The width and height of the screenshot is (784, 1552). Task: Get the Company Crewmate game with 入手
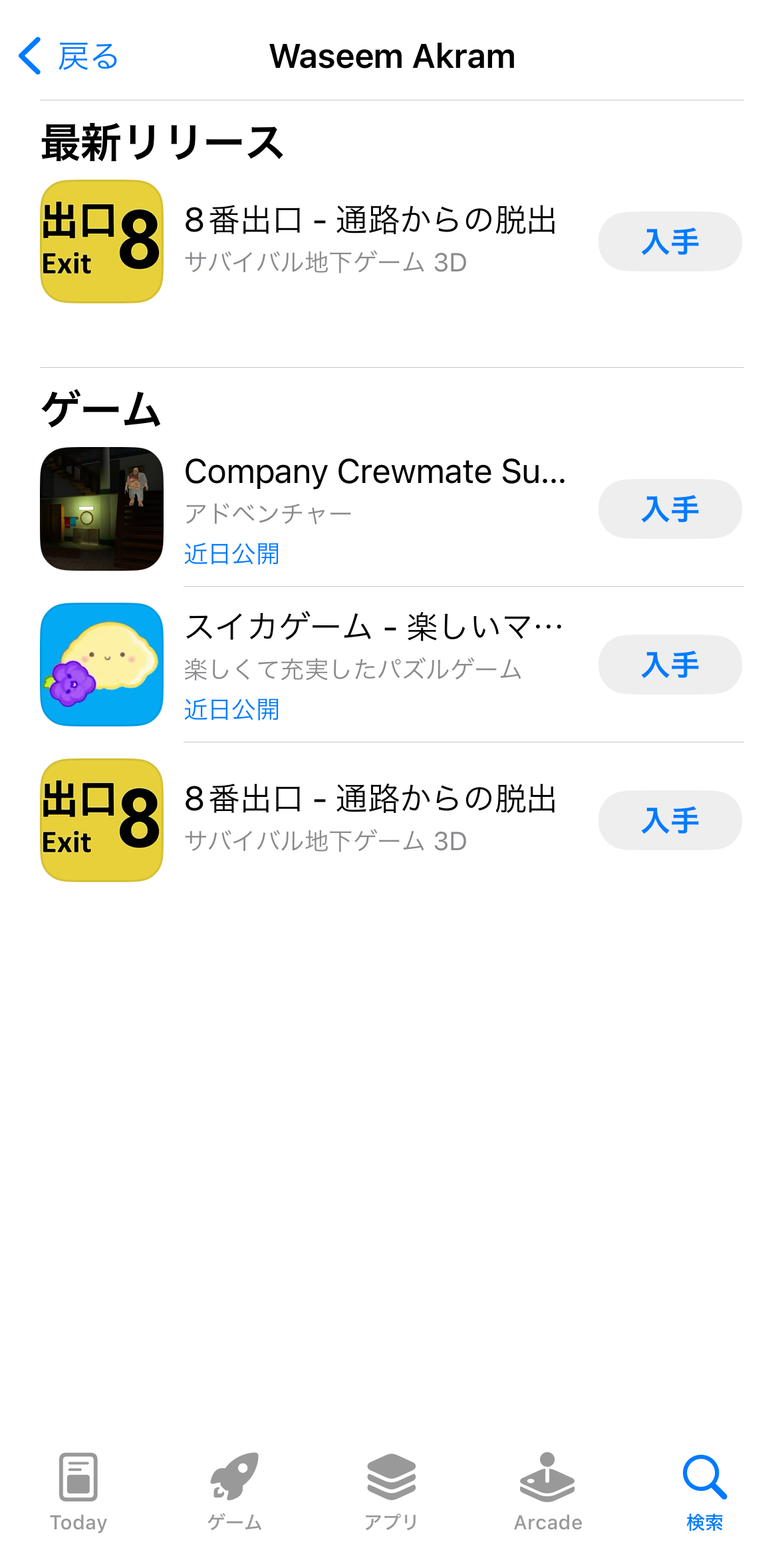[x=669, y=509]
